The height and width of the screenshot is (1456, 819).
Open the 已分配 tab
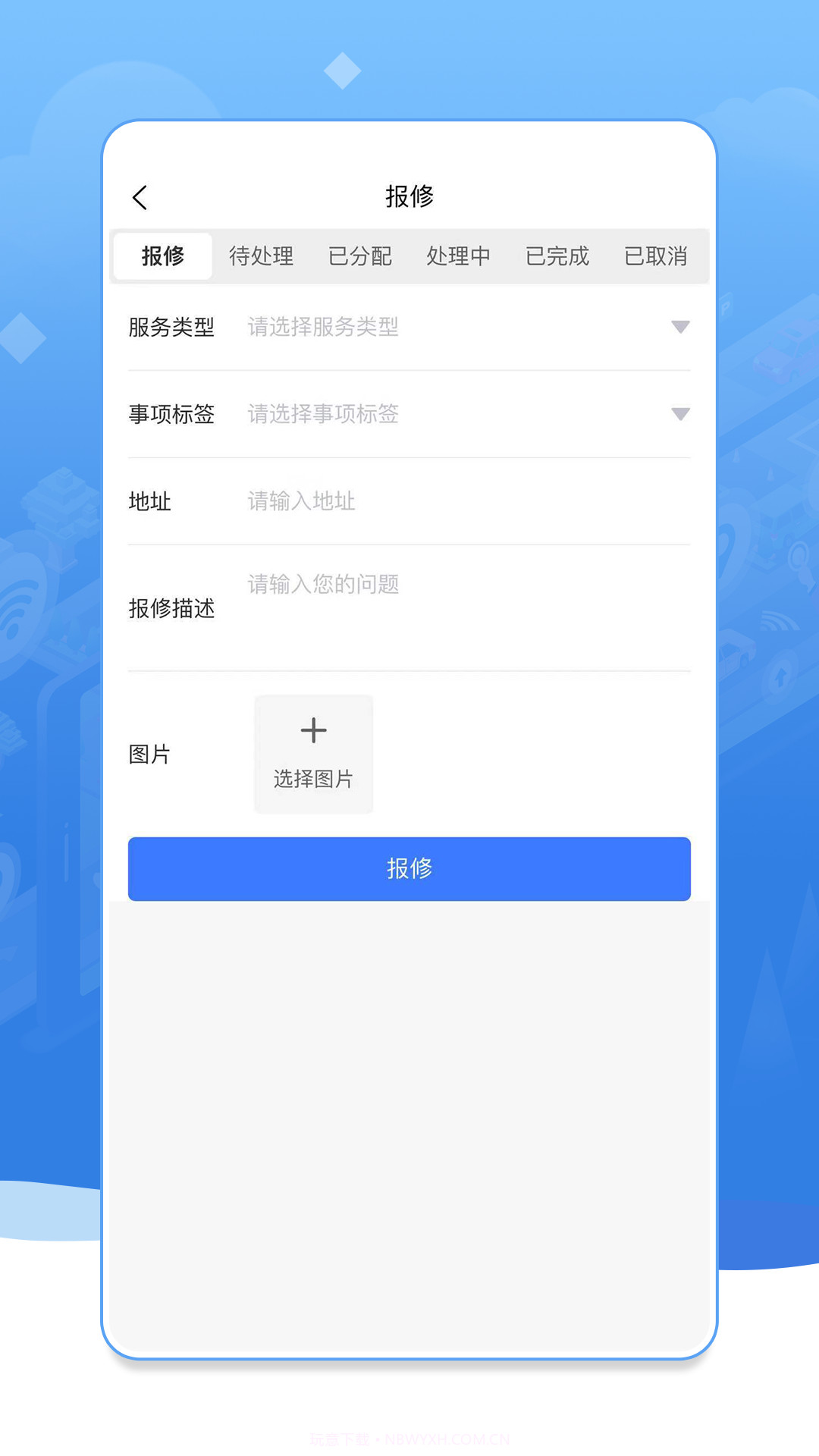(360, 257)
